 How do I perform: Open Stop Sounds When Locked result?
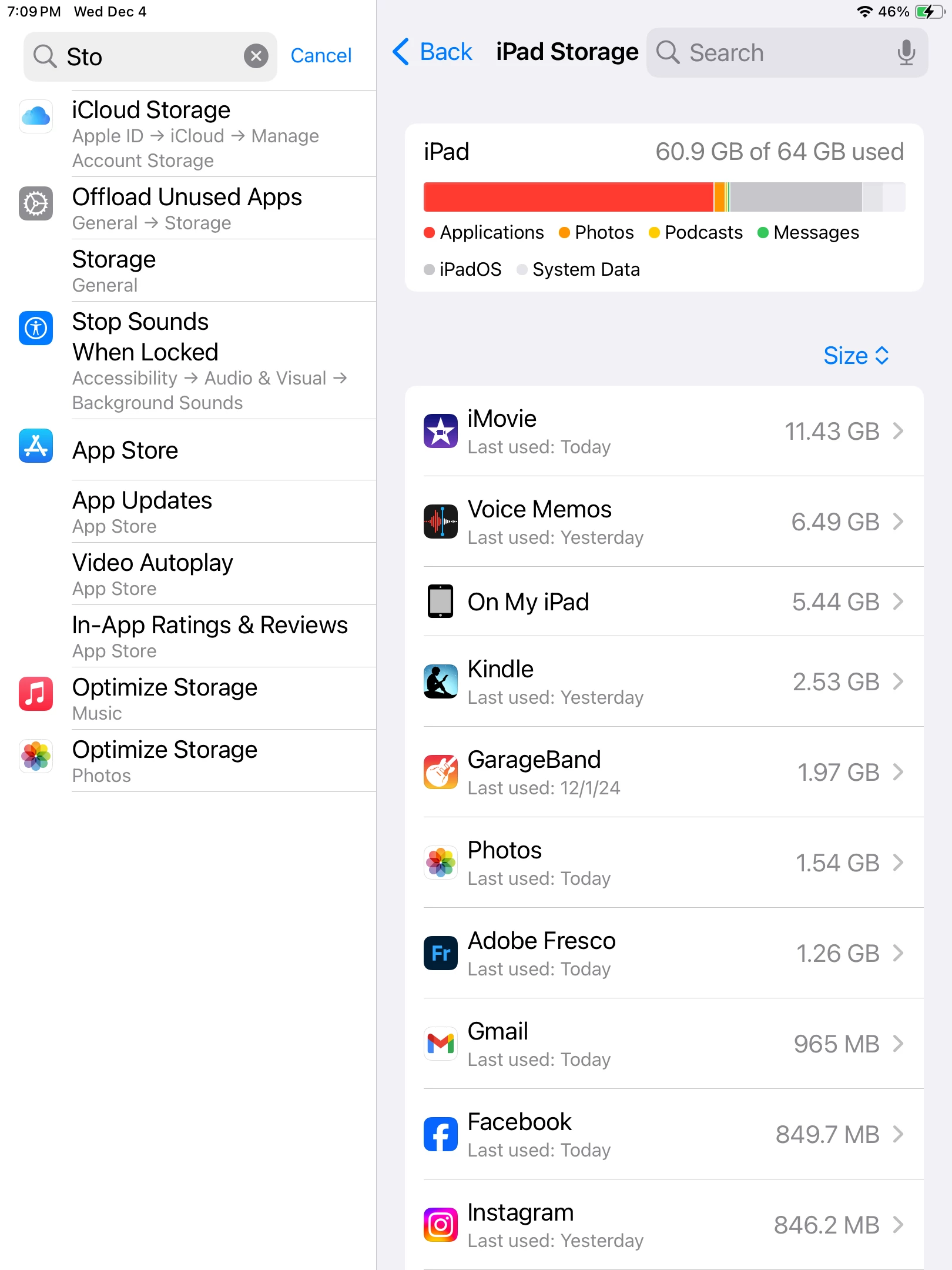(194, 360)
